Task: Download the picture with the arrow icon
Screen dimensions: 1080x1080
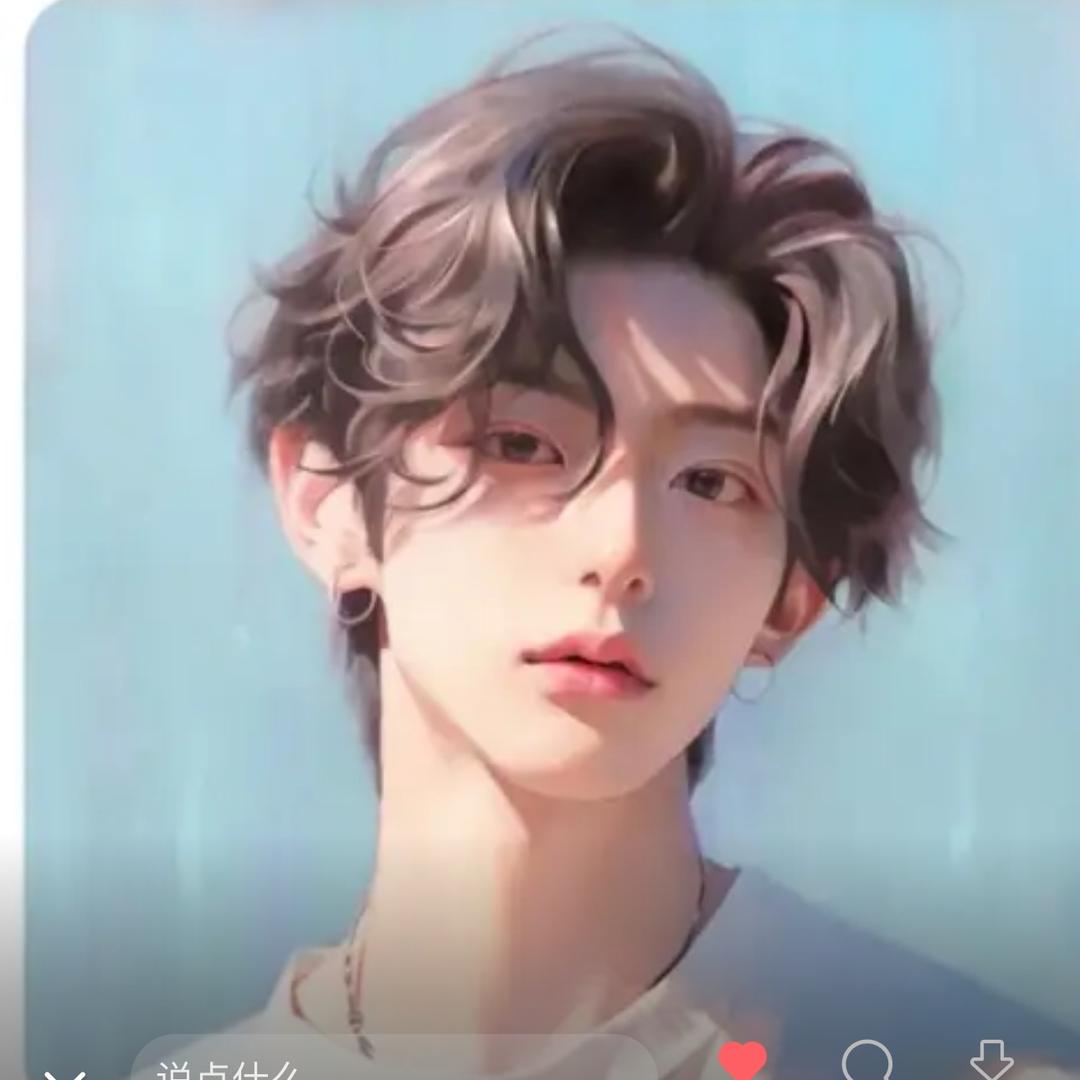Action: pos(991,1062)
